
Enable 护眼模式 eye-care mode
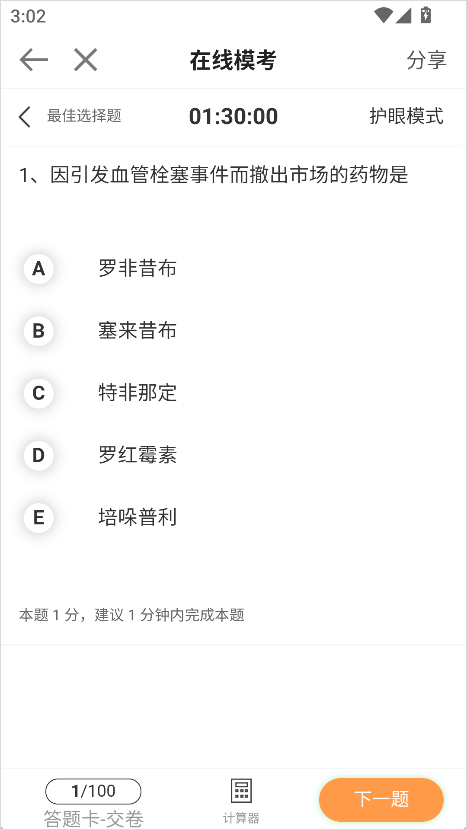(406, 116)
